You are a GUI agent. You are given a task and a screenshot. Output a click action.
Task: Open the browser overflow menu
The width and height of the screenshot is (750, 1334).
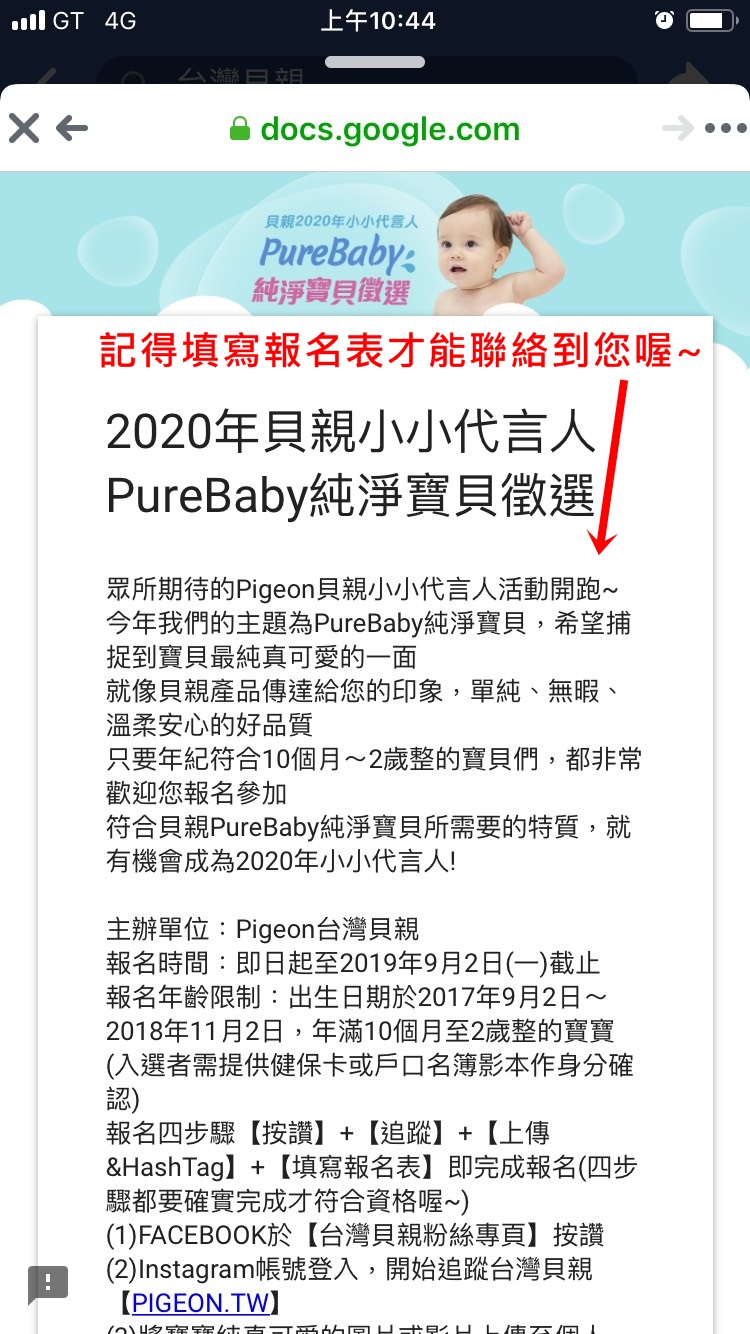(725, 128)
